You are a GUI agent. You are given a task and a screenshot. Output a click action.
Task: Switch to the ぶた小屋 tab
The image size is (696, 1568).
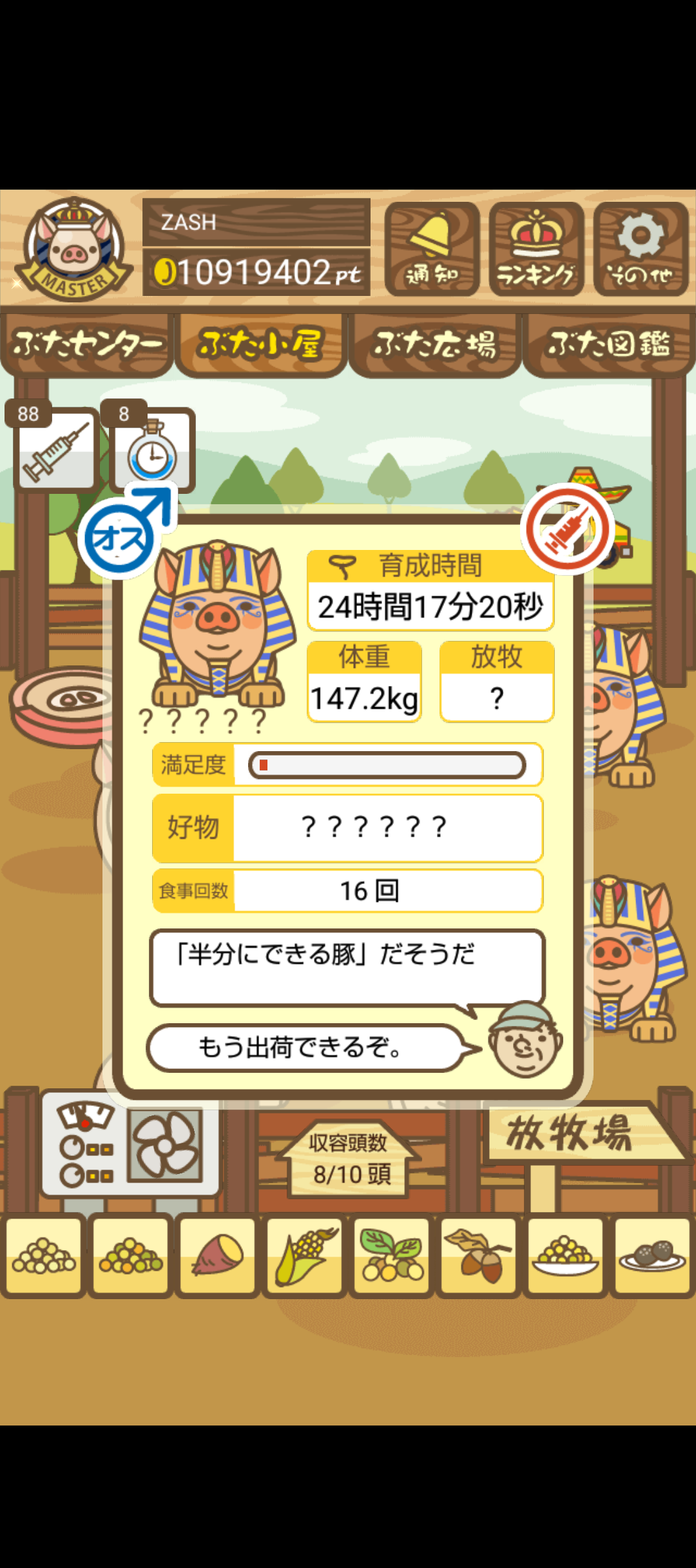coord(260,344)
